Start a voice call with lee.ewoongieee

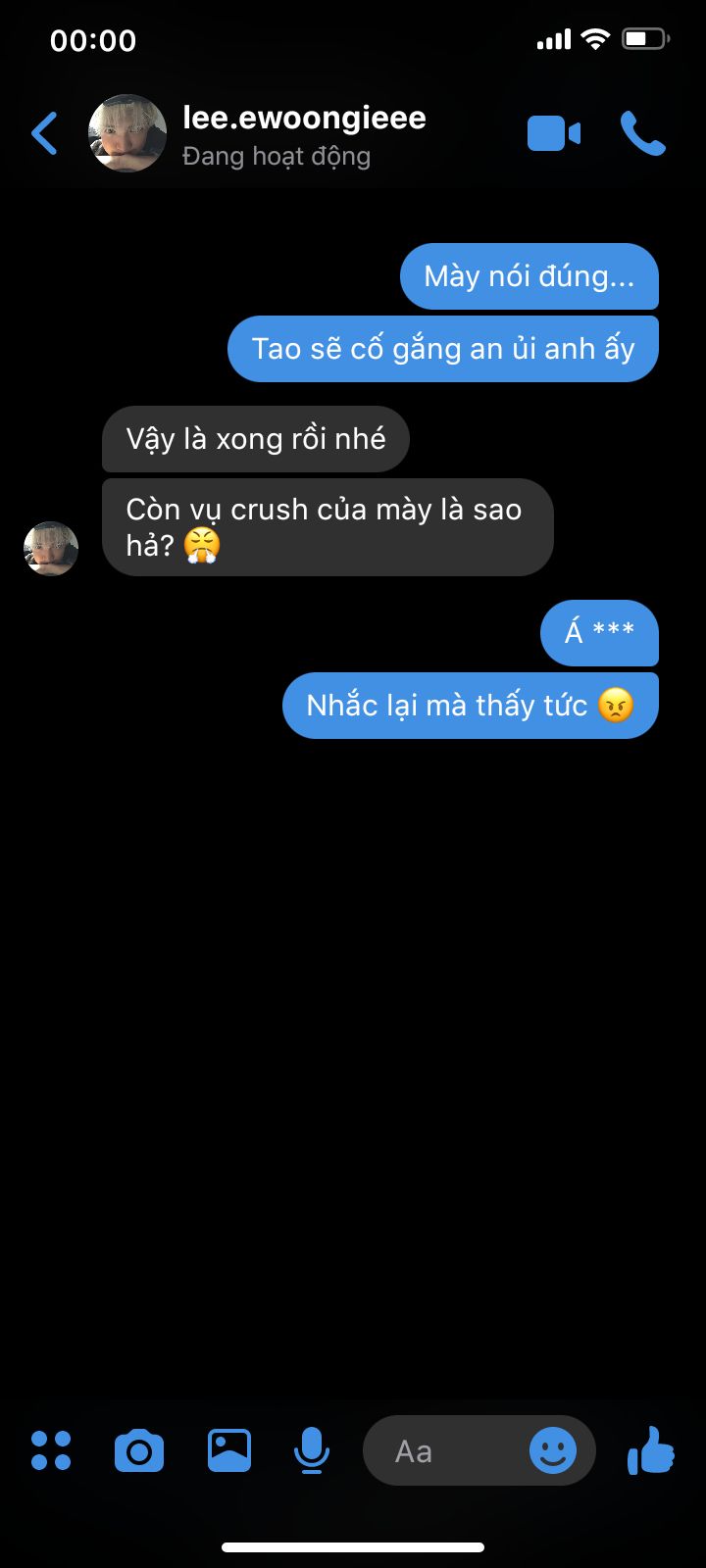[x=642, y=134]
